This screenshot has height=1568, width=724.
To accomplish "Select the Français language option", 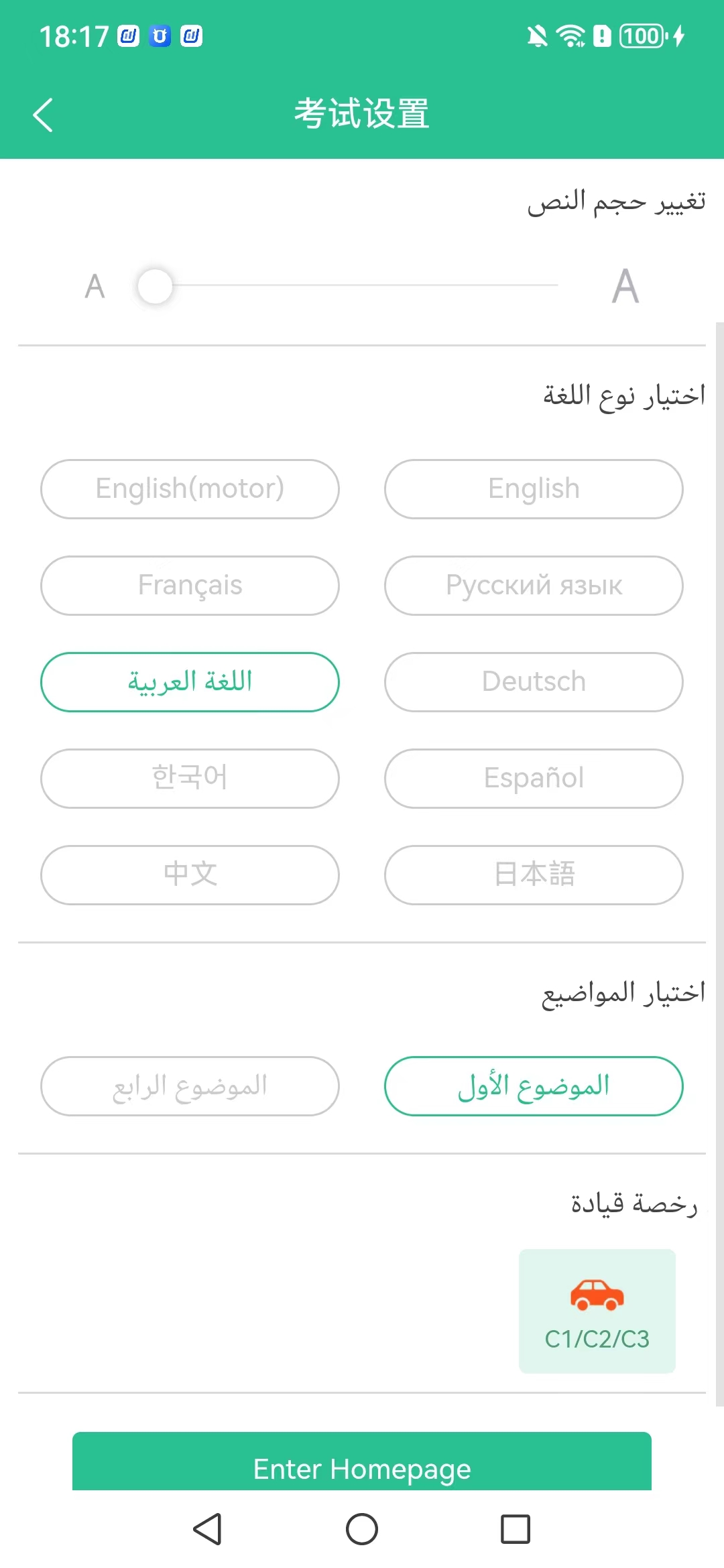I will coord(190,585).
